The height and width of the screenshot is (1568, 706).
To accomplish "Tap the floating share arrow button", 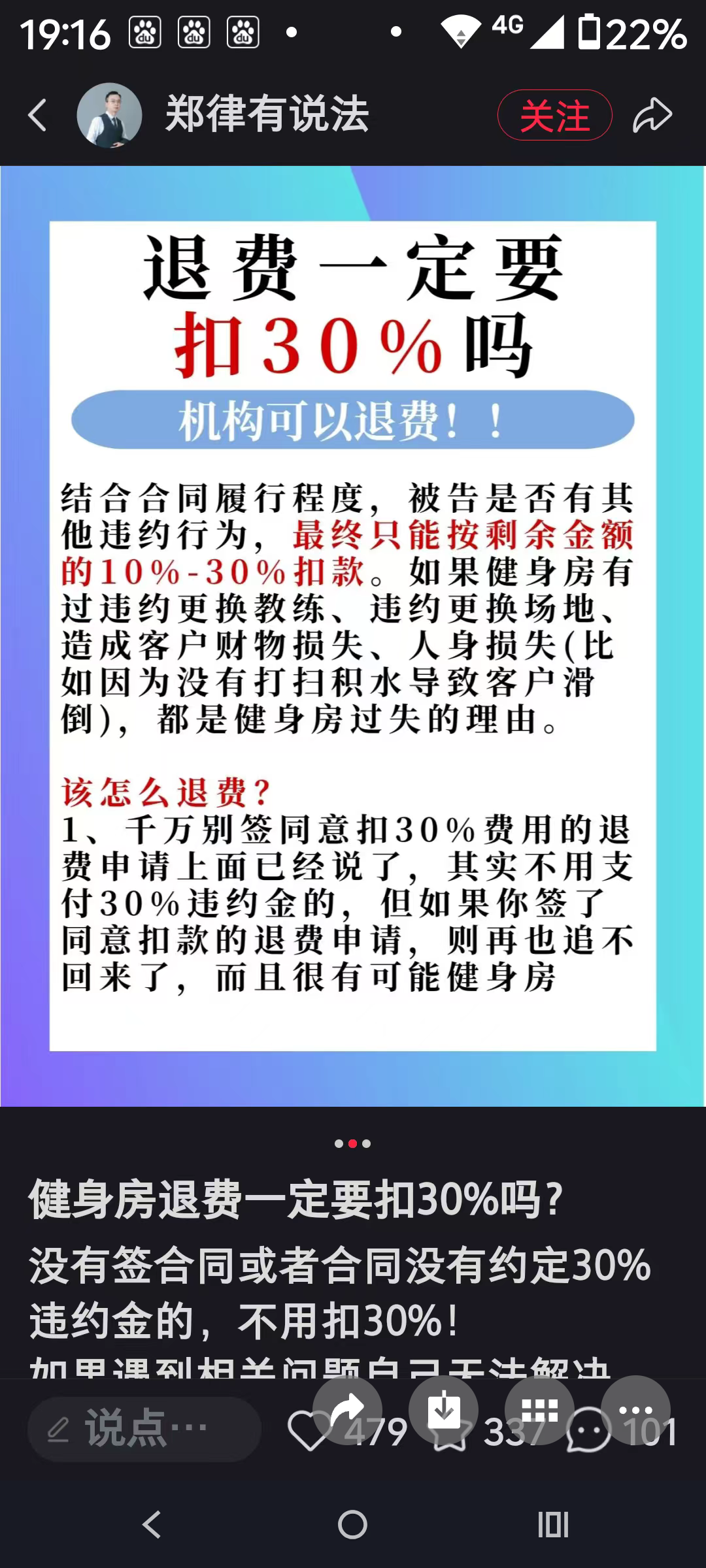I will point(347,1410).
